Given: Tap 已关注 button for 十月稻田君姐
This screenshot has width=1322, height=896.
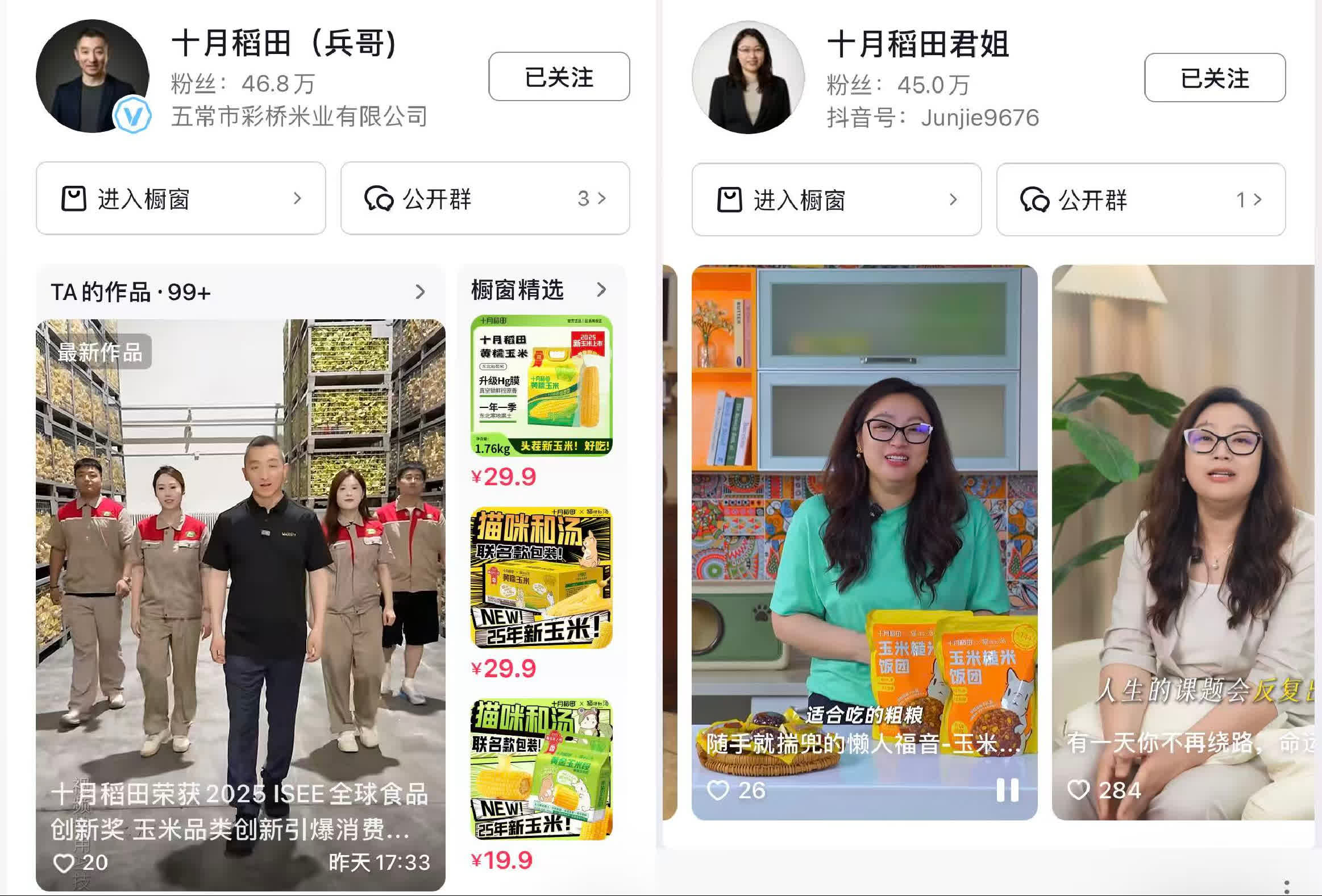Looking at the screenshot, I should [1215, 78].
